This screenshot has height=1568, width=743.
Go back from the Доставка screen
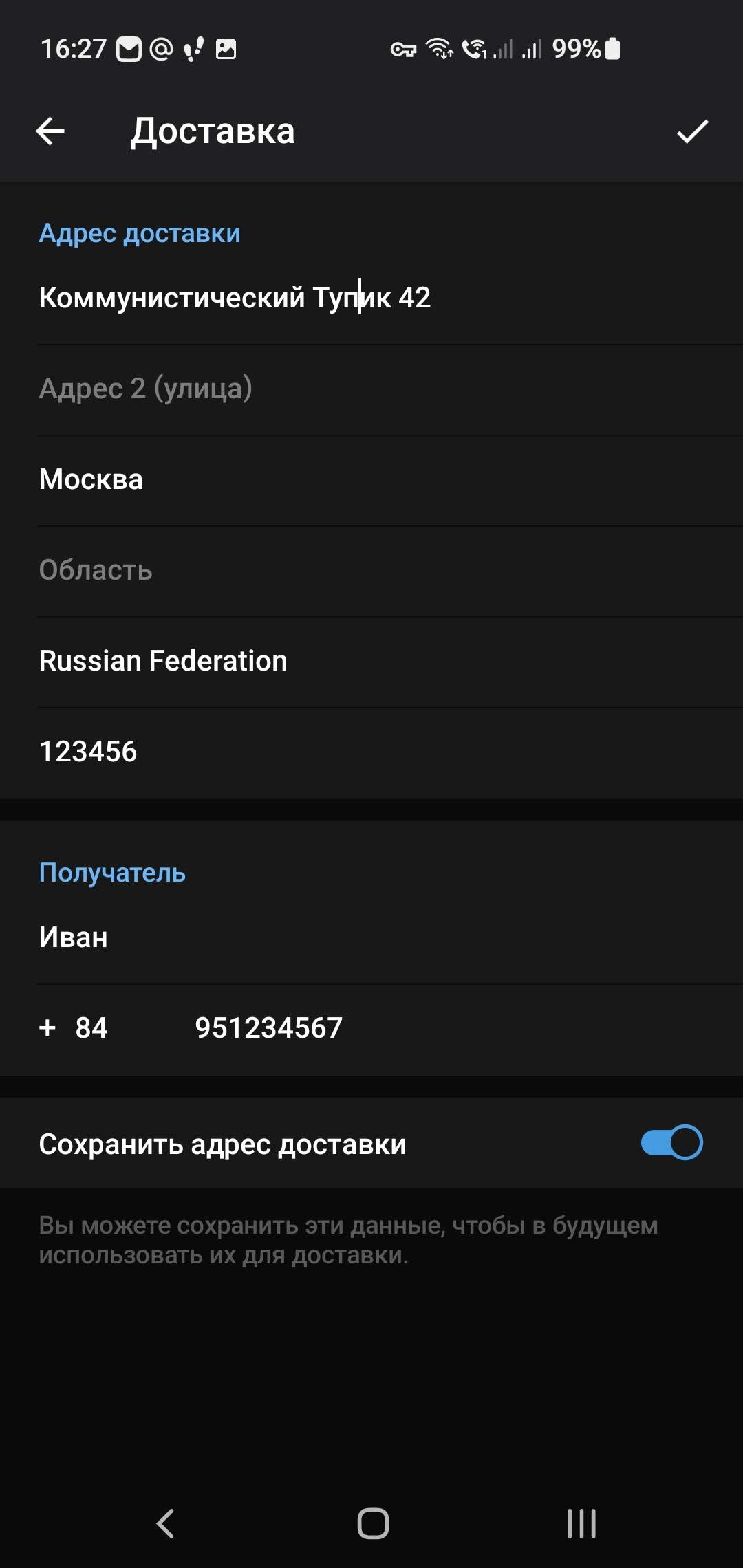(x=50, y=131)
